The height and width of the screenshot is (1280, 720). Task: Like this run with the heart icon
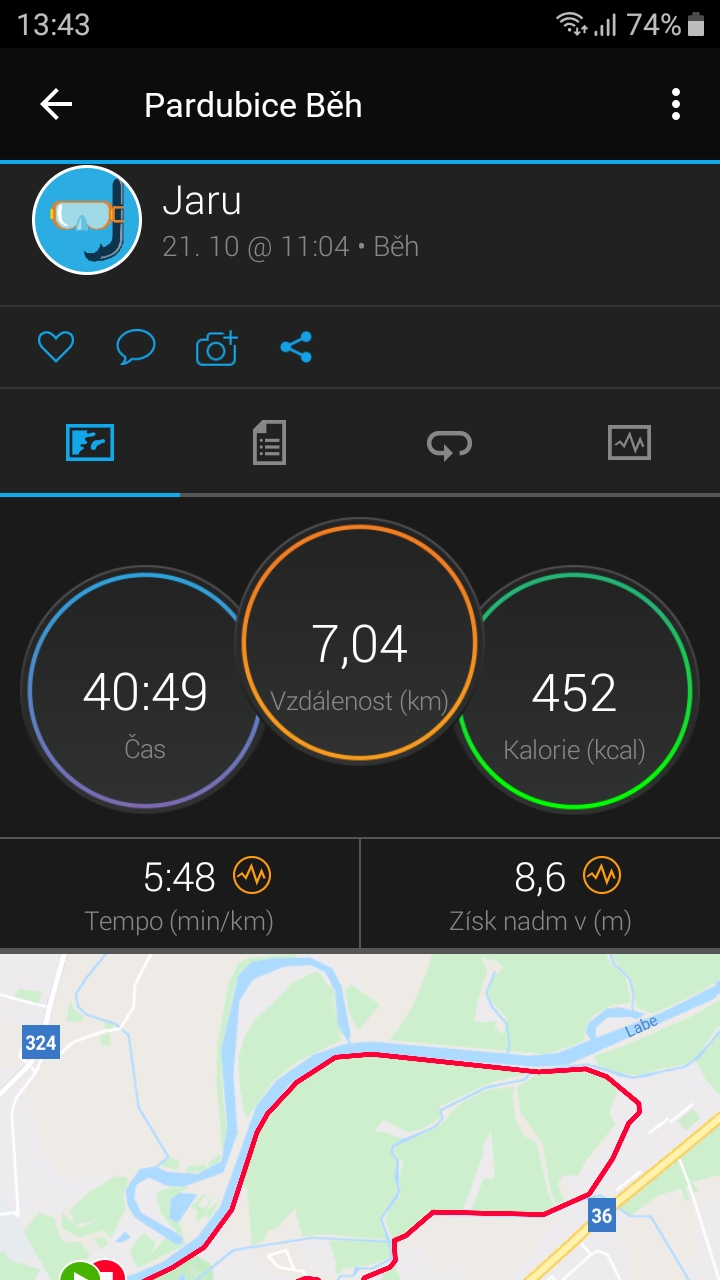pos(56,347)
